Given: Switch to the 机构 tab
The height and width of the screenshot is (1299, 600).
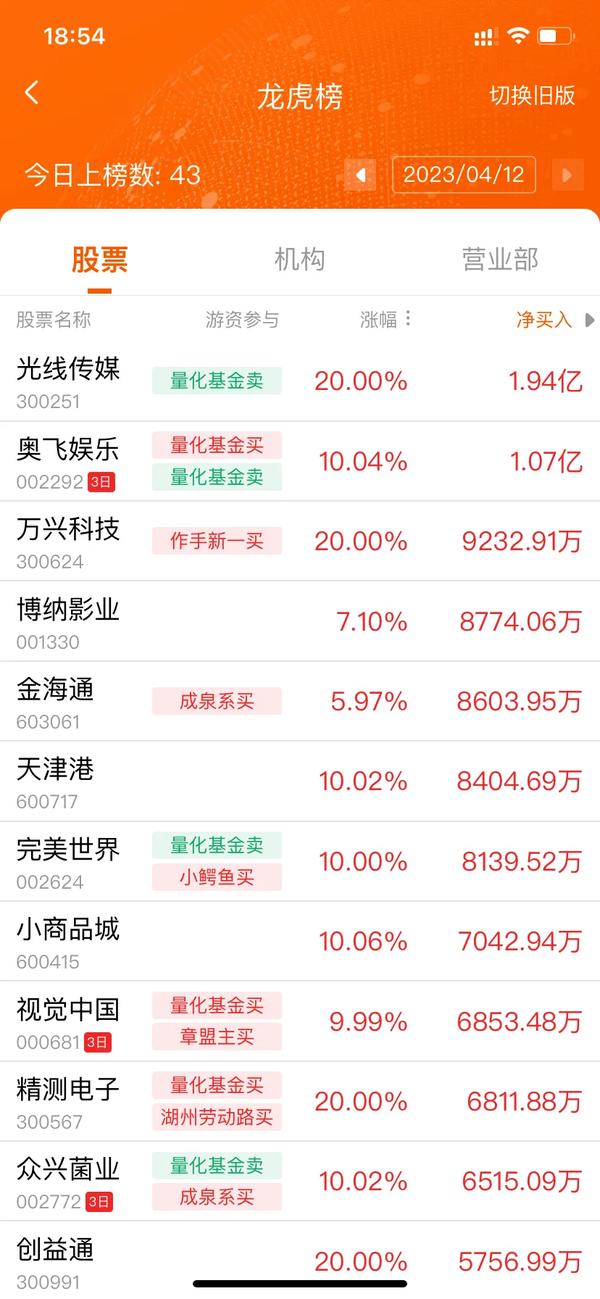Looking at the screenshot, I should point(300,259).
